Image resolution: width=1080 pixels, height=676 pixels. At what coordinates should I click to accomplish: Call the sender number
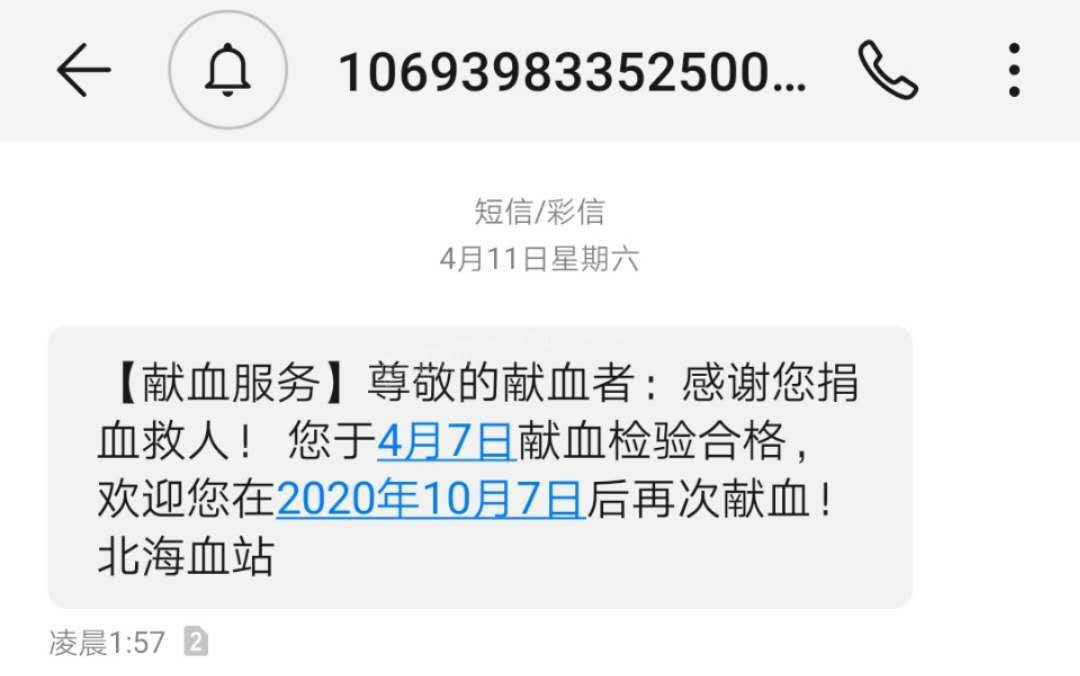[888, 70]
